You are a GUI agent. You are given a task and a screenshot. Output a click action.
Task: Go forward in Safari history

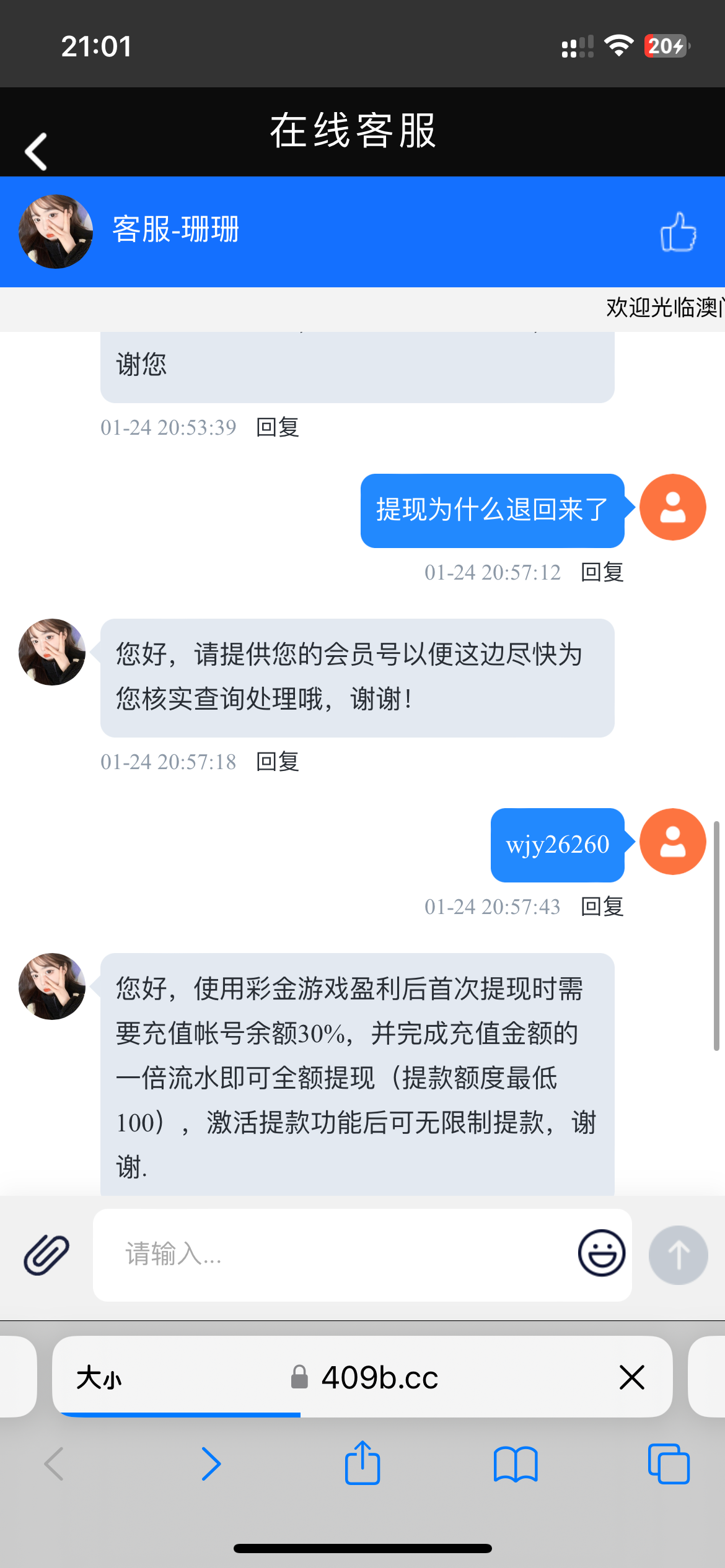tap(211, 1464)
